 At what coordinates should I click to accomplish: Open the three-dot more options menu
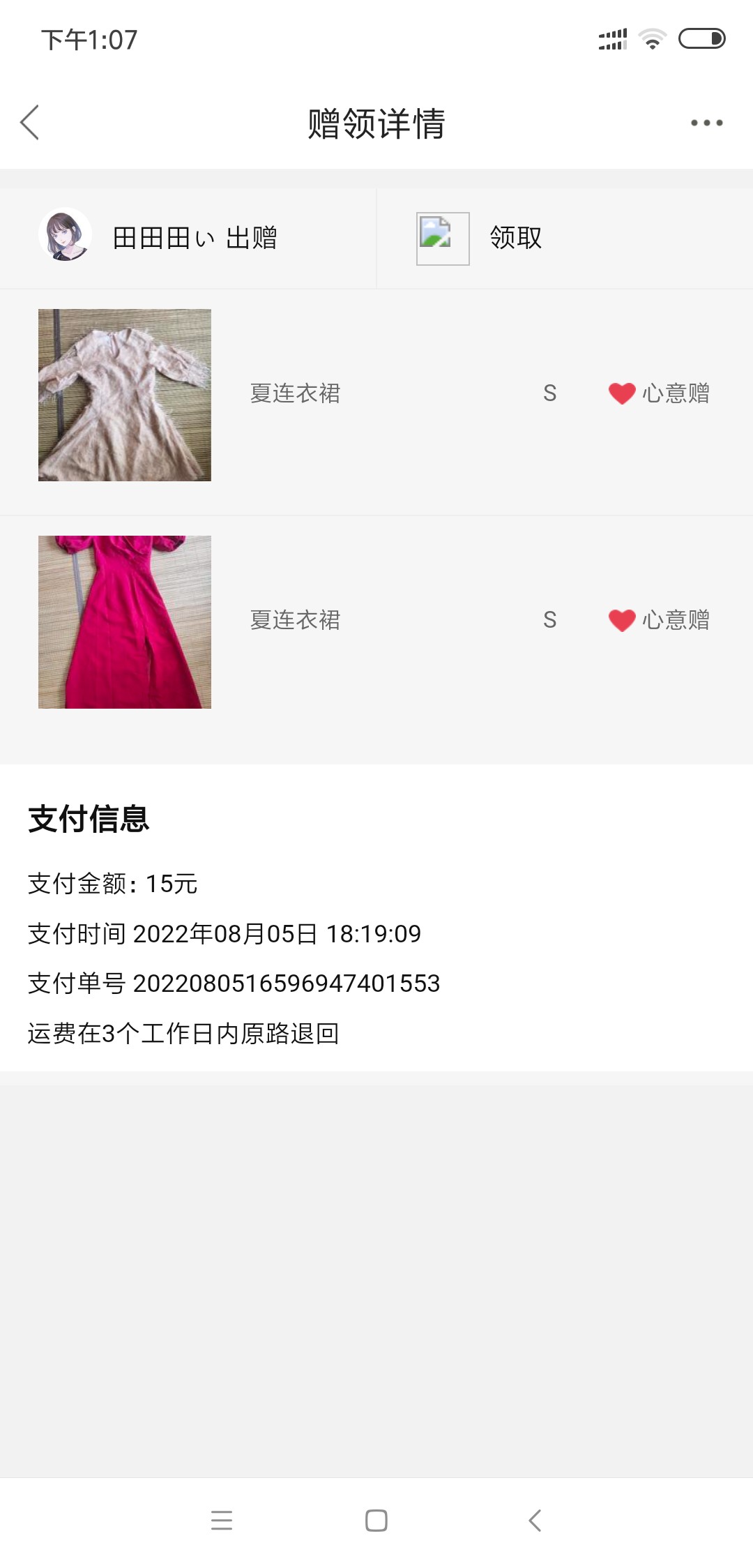[x=706, y=123]
